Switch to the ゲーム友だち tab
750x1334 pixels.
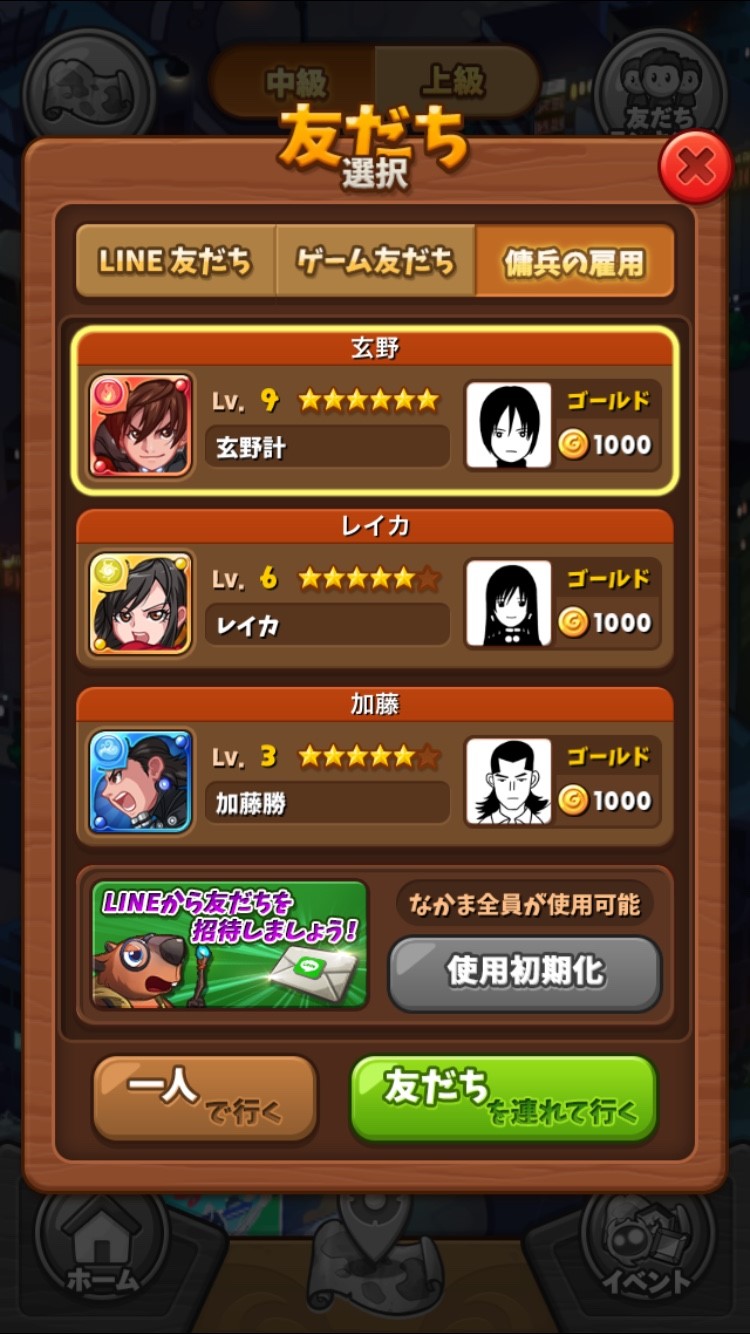coord(375,262)
